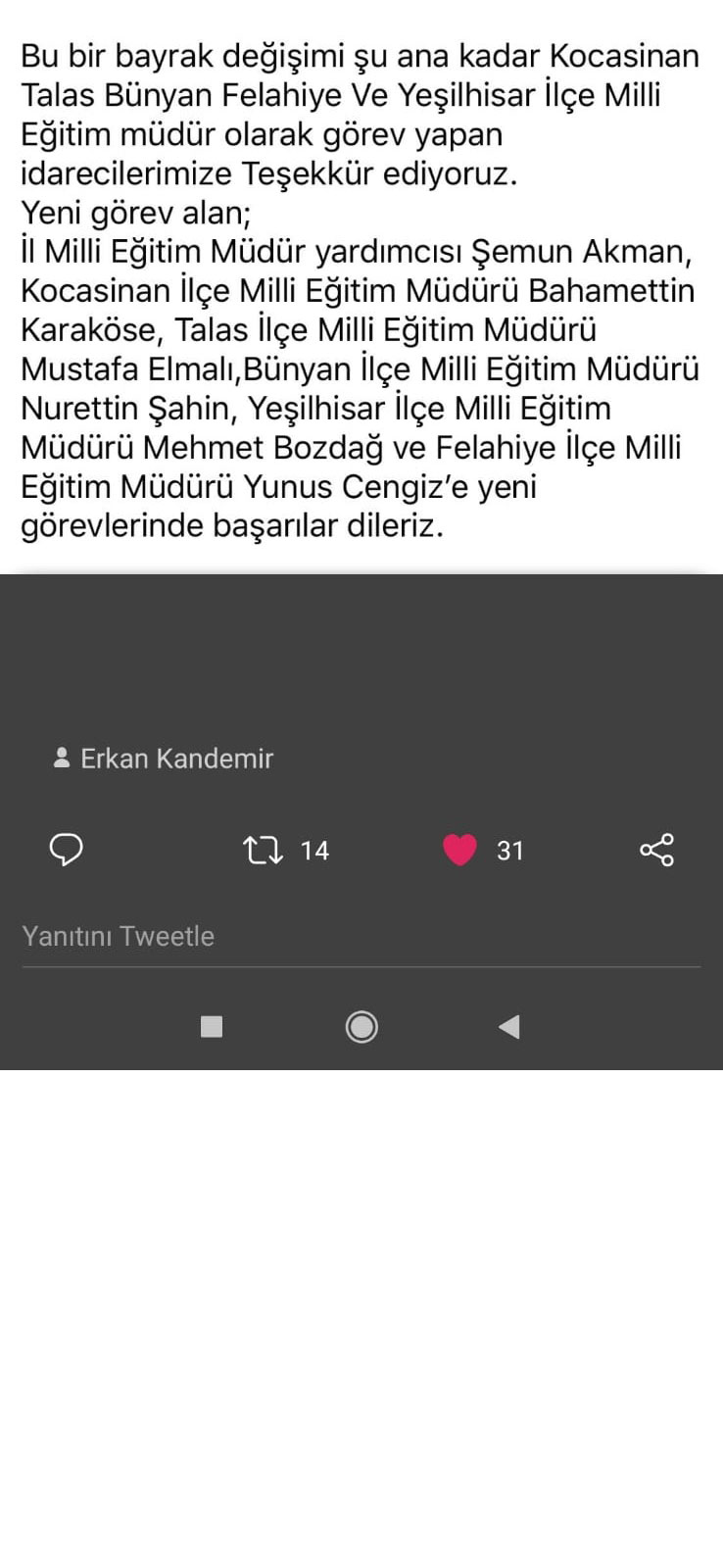The image size is (723, 1568).
Task: Unlike the tweet via red heart icon
Action: [x=459, y=850]
